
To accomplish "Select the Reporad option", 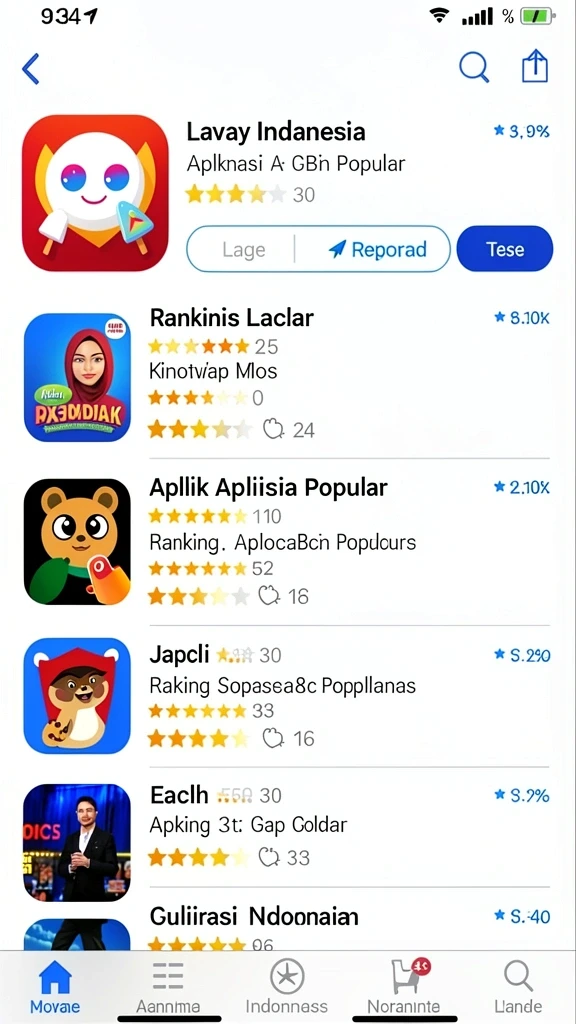I will (377, 249).
